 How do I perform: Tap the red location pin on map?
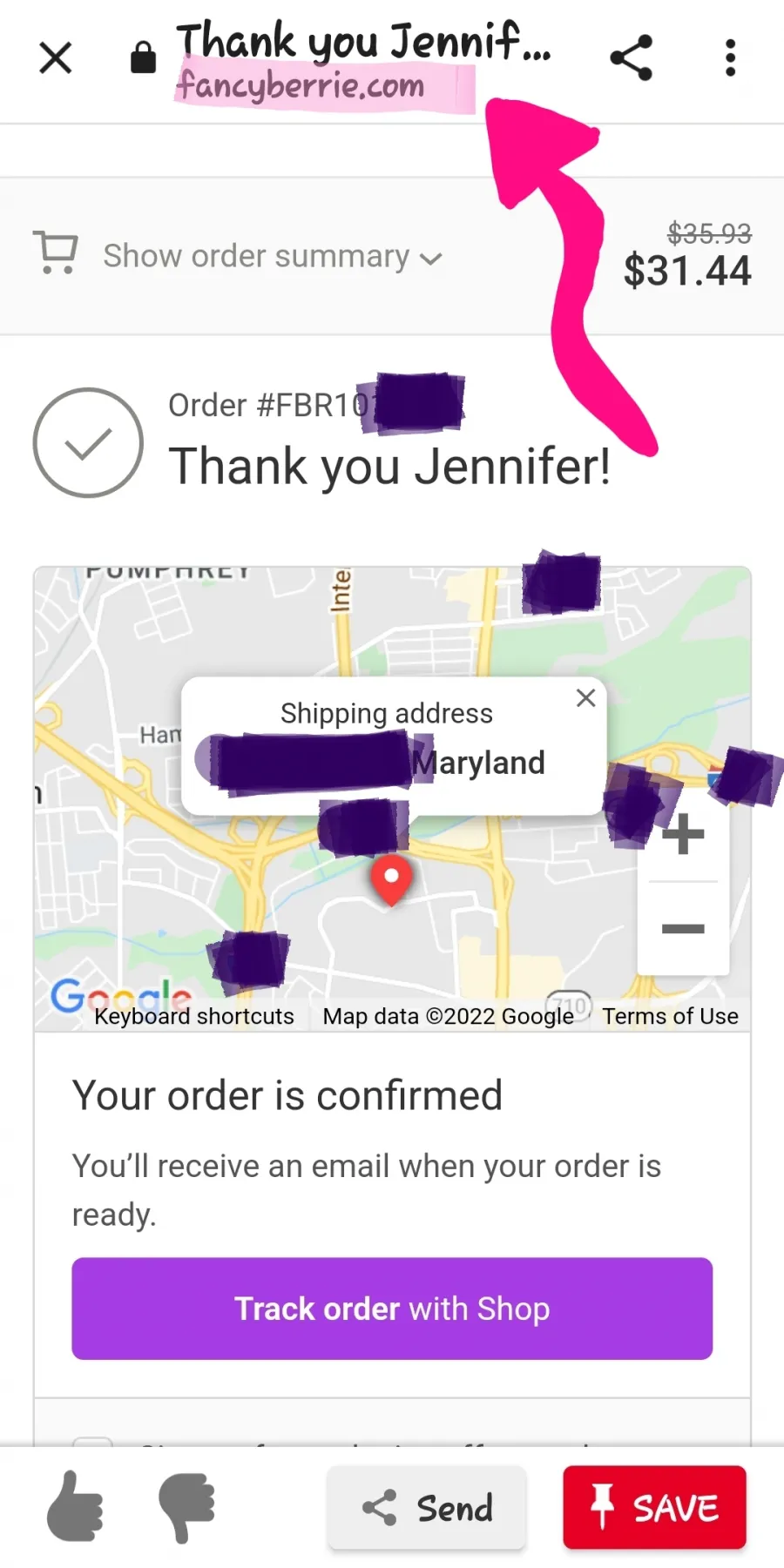[x=392, y=880]
